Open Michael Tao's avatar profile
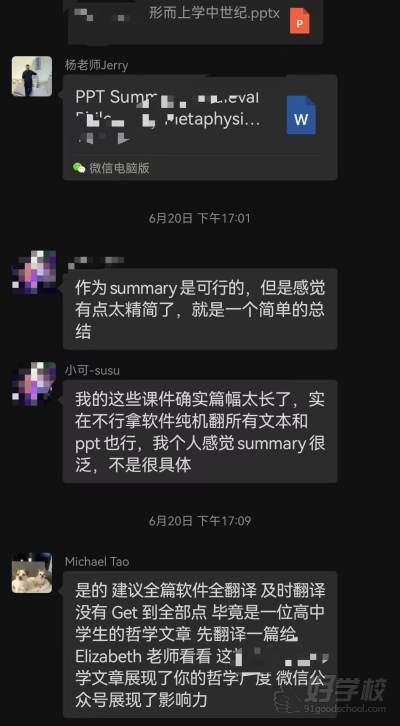Image resolution: width=400 pixels, height=726 pixels. (x=32, y=573)
